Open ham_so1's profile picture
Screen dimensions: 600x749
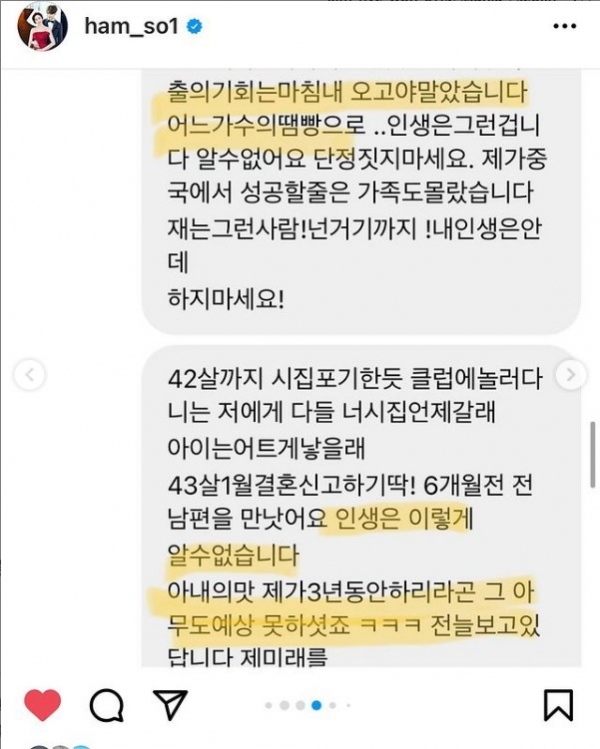click(x=42, y=27)
